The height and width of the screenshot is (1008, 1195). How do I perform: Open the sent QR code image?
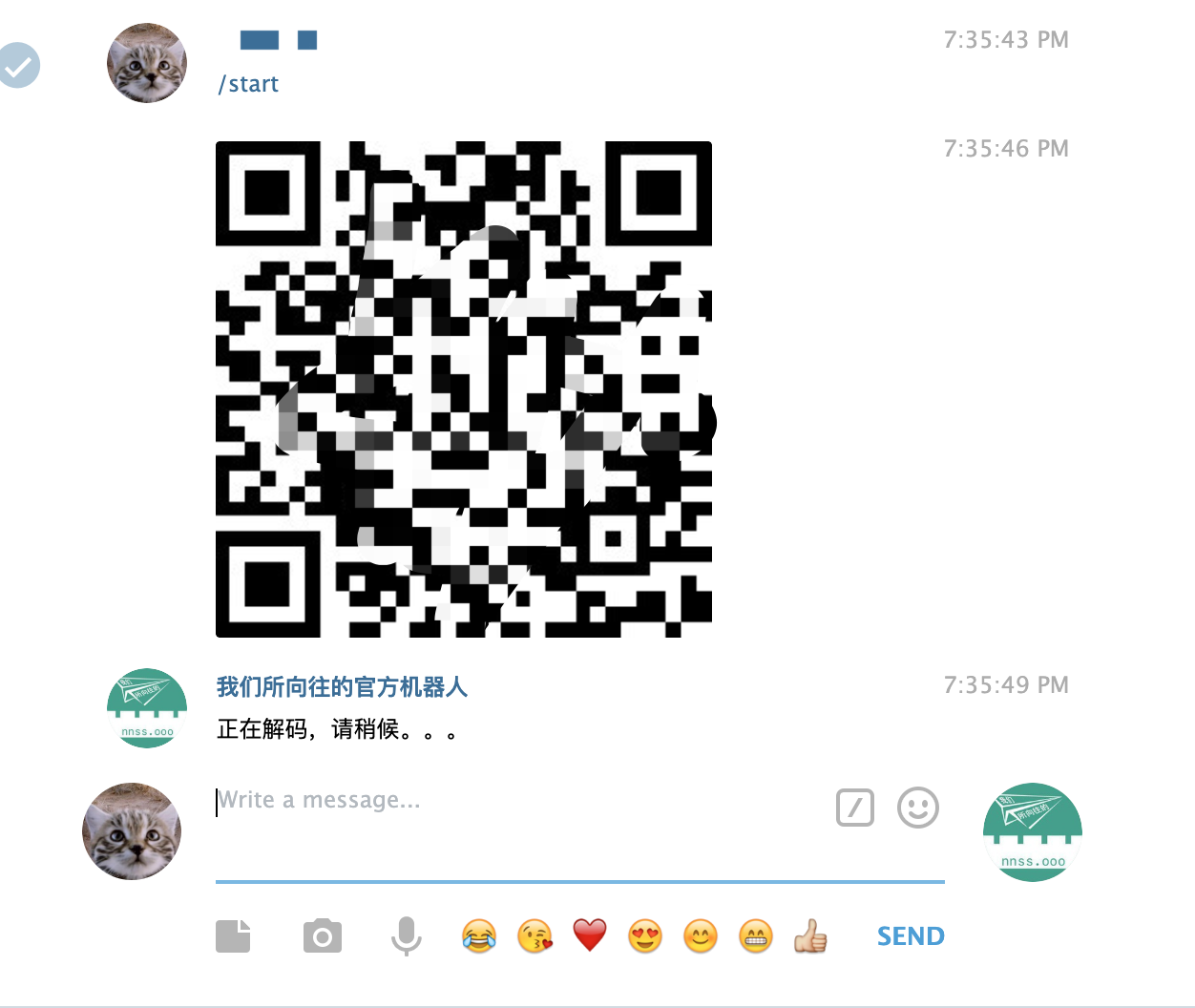[464, 389]
